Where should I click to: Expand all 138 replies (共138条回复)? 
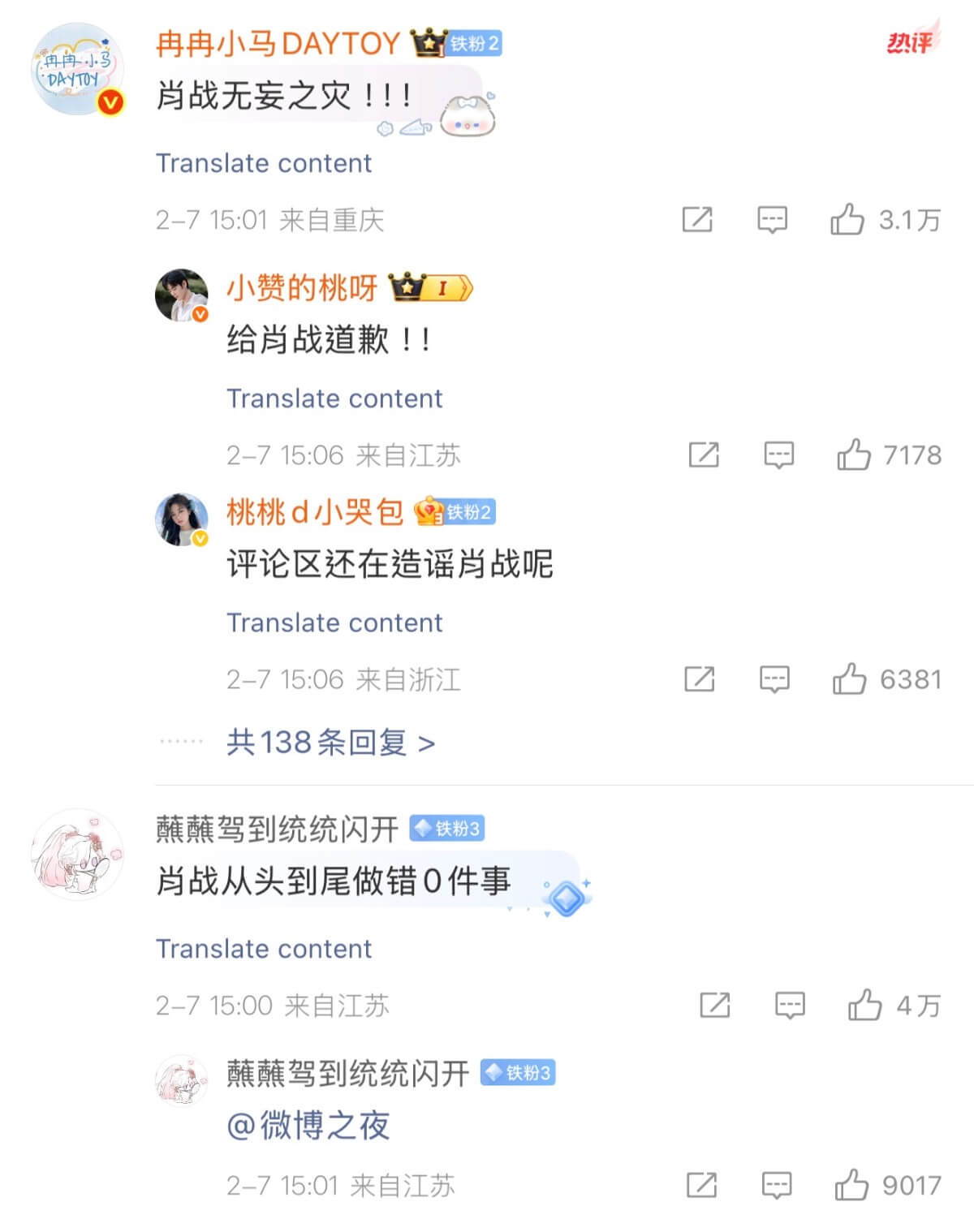tap(330, 742)
